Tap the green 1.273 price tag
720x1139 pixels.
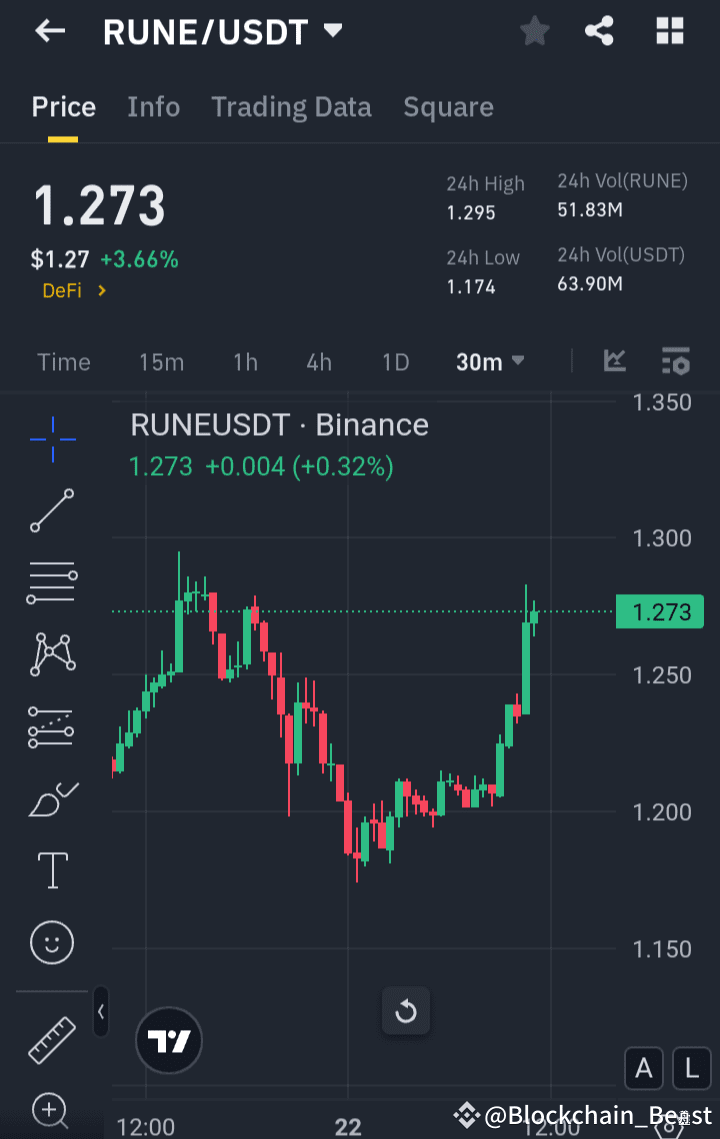click(659, 611)
